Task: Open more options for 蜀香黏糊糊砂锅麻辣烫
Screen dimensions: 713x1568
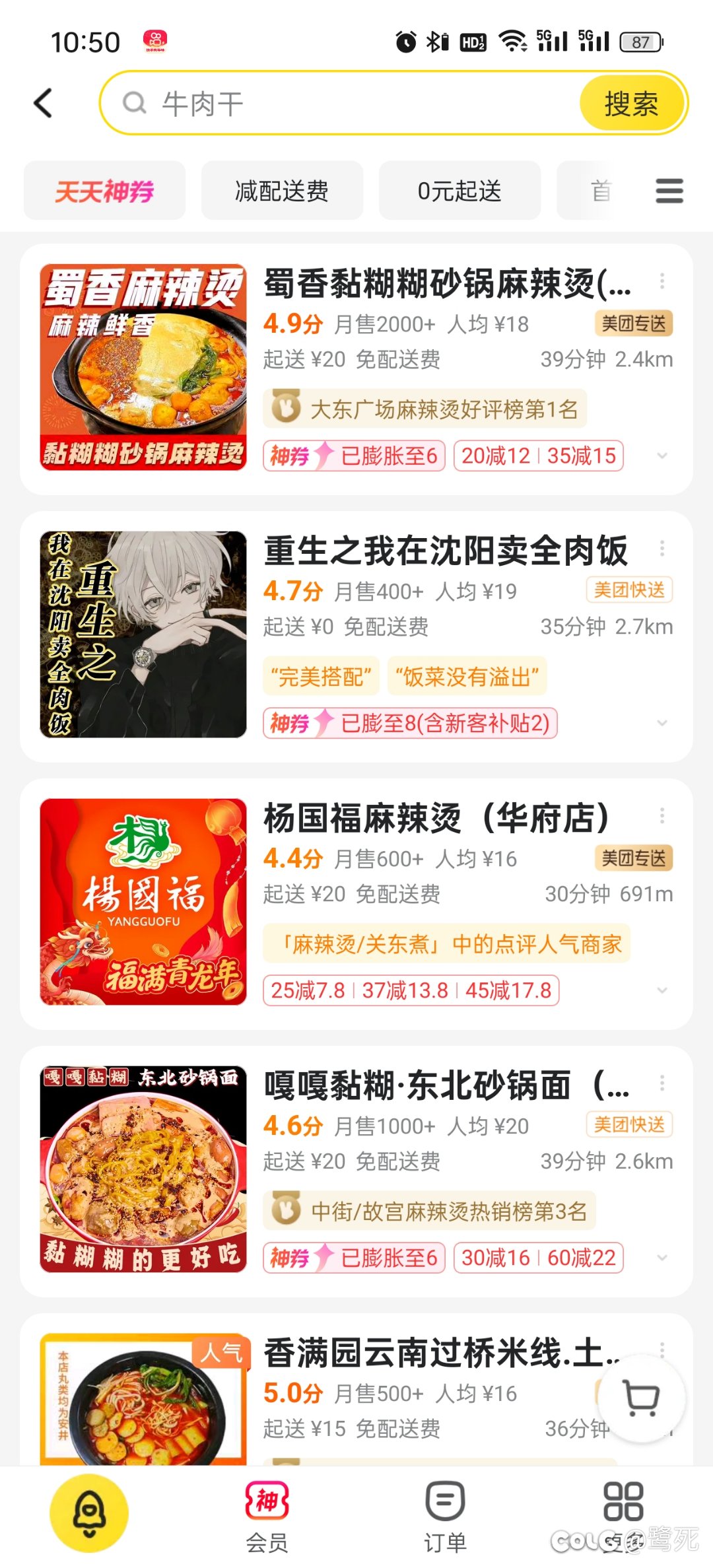Action: (662, 282)
